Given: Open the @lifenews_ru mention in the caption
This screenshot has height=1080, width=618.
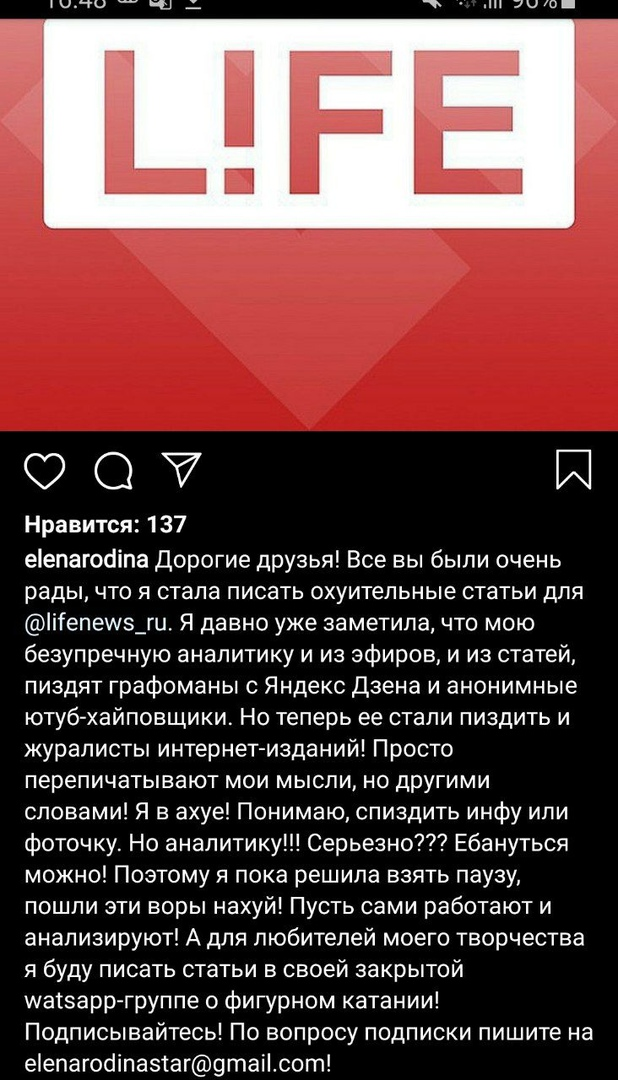Looking at the screenshot, I should point(99,623).
